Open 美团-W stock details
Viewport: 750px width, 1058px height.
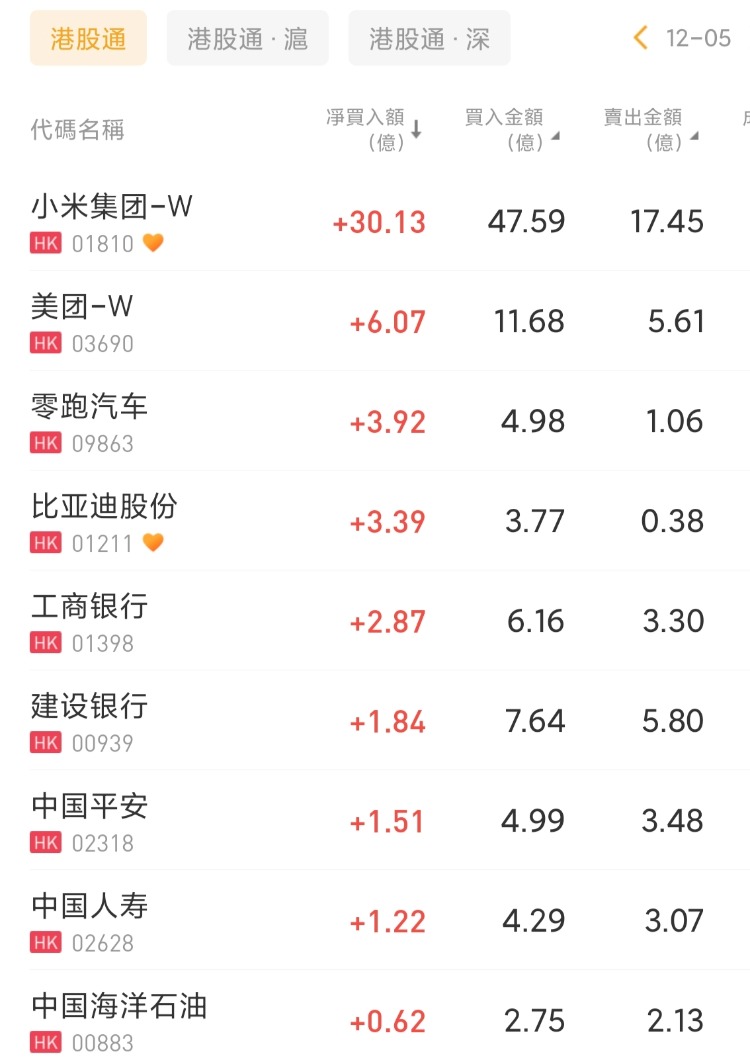point(82,307)
